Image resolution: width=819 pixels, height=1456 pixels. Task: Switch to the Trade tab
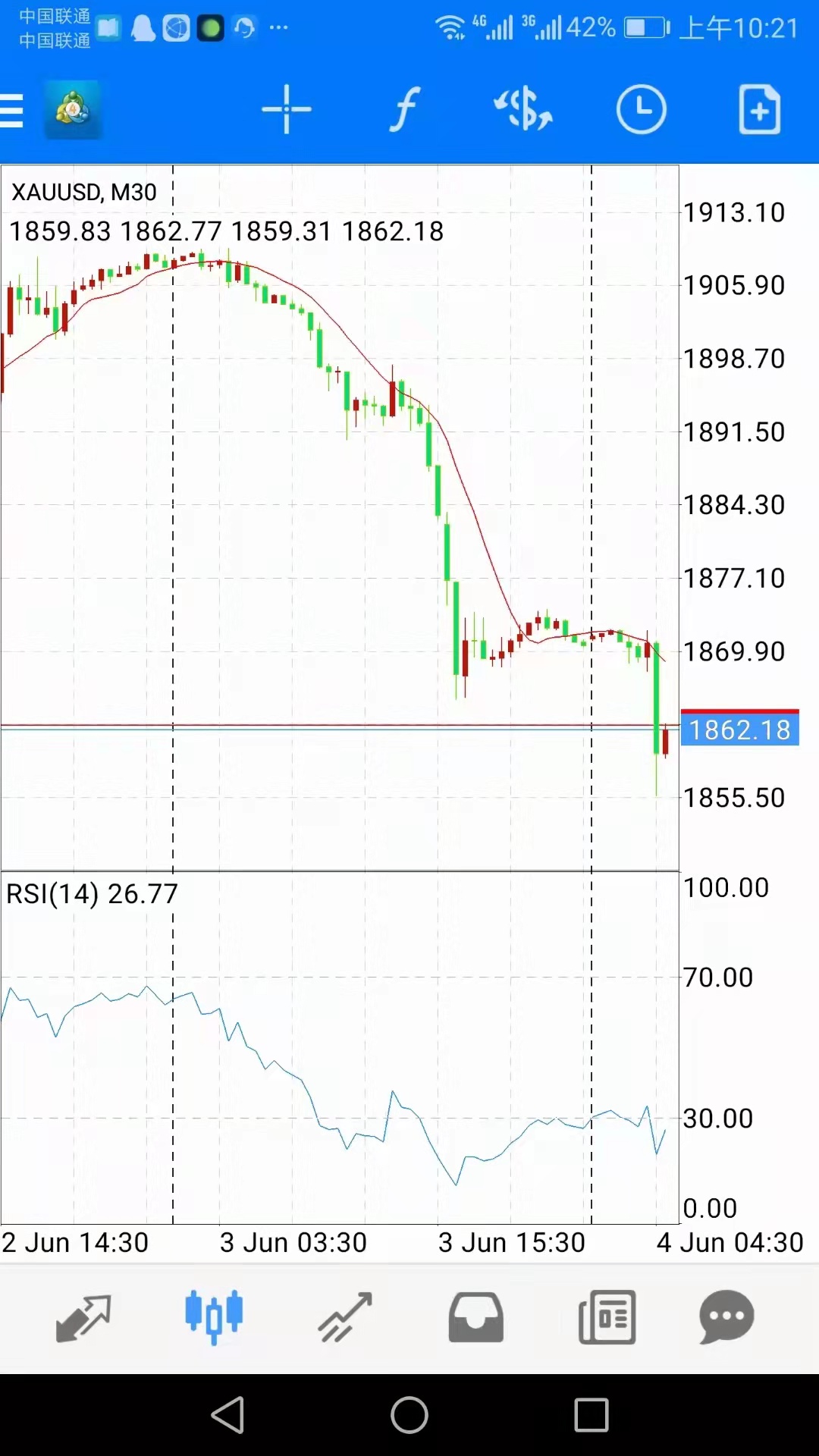tap(345, 1318)
